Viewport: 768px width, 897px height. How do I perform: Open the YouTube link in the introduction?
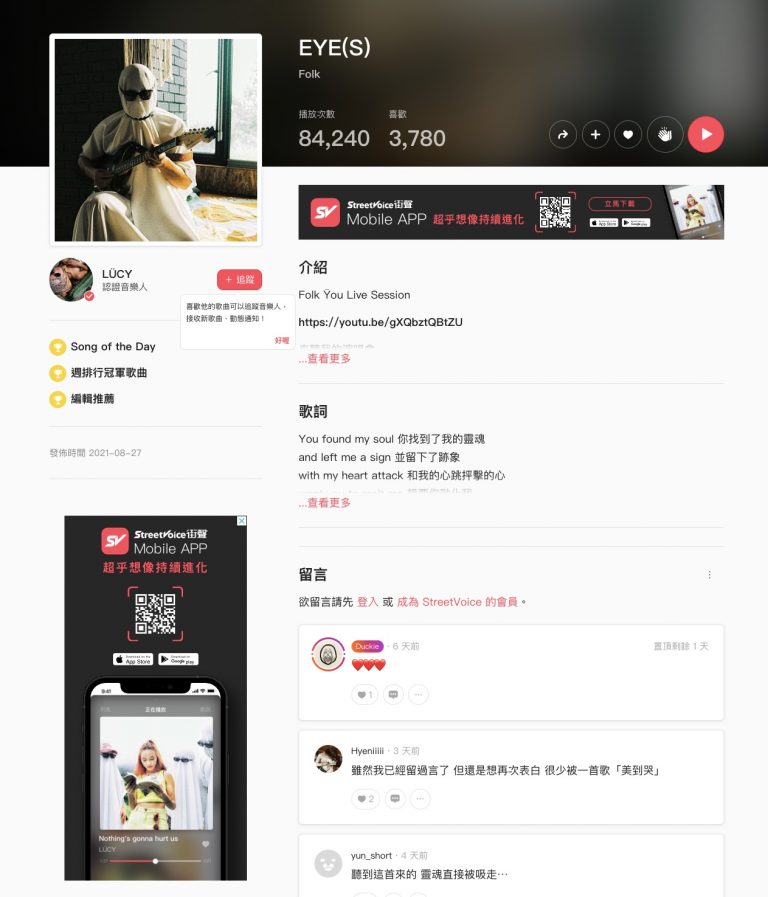380,323
